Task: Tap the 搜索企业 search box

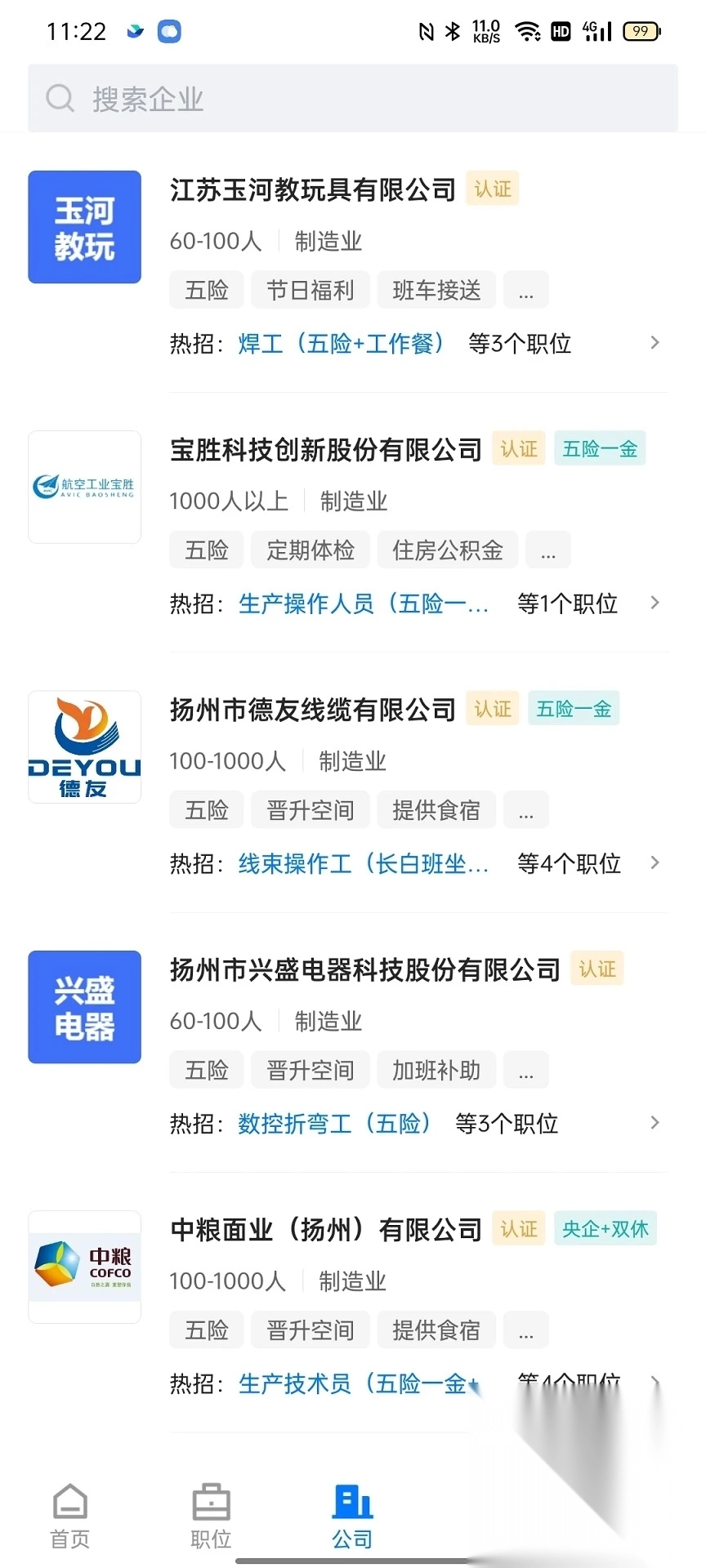Action: click(353, 99)
